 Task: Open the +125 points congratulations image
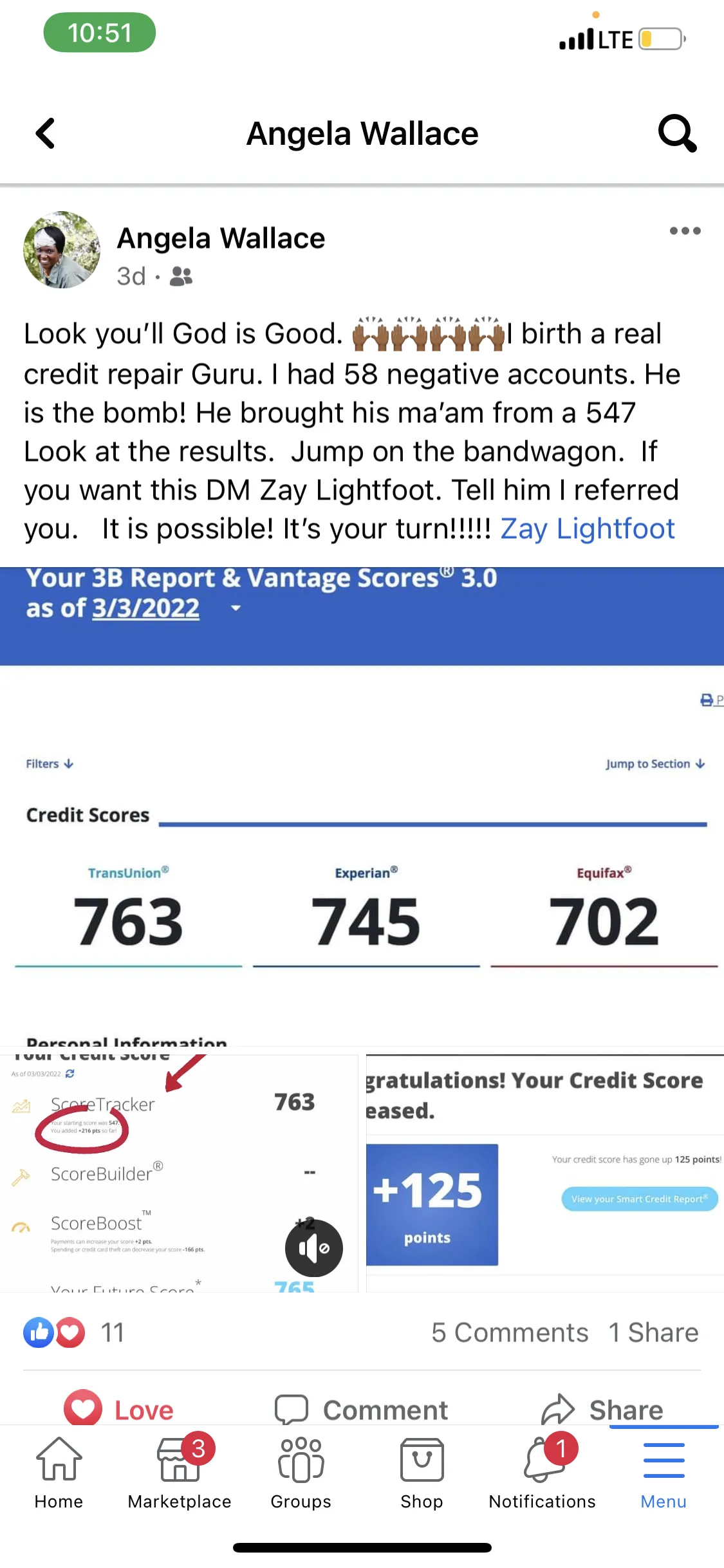(544, 1173)
